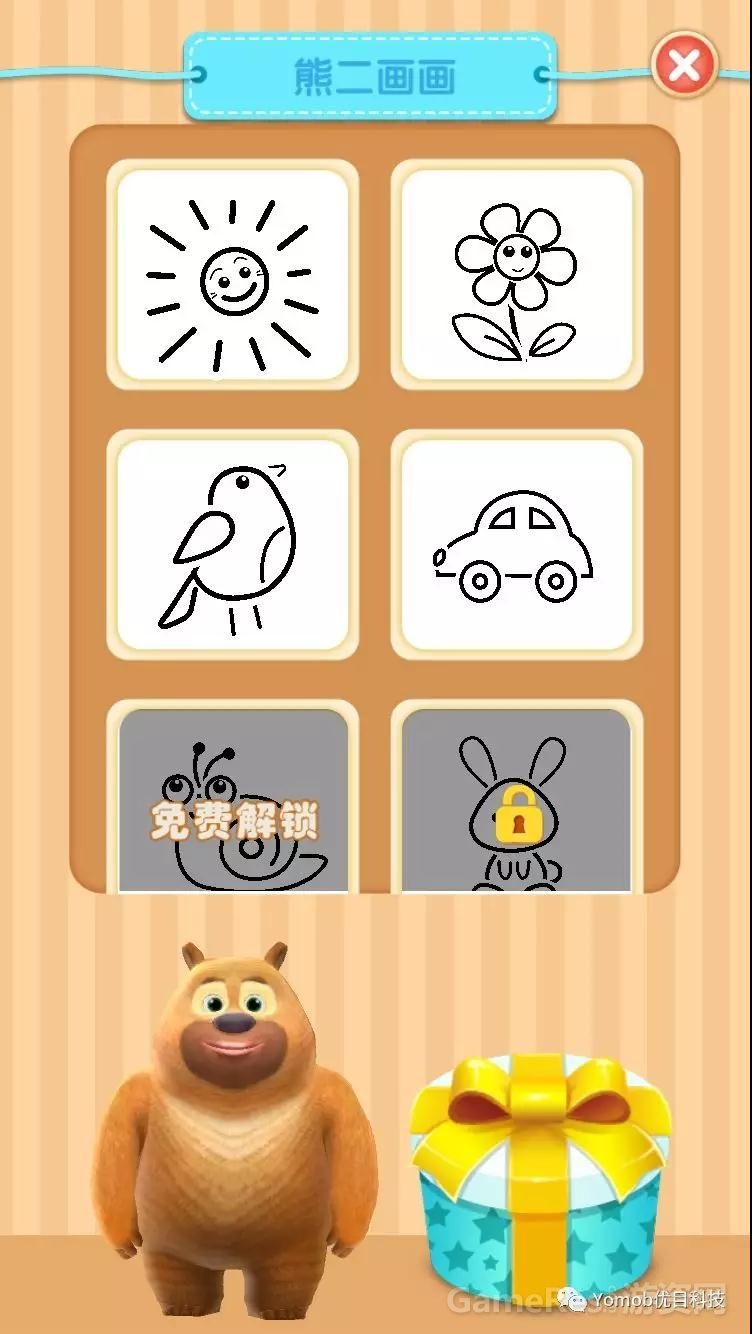Tap the locked rabbit drawing
Screen dimensions: 752x1334
coord(516,812)
